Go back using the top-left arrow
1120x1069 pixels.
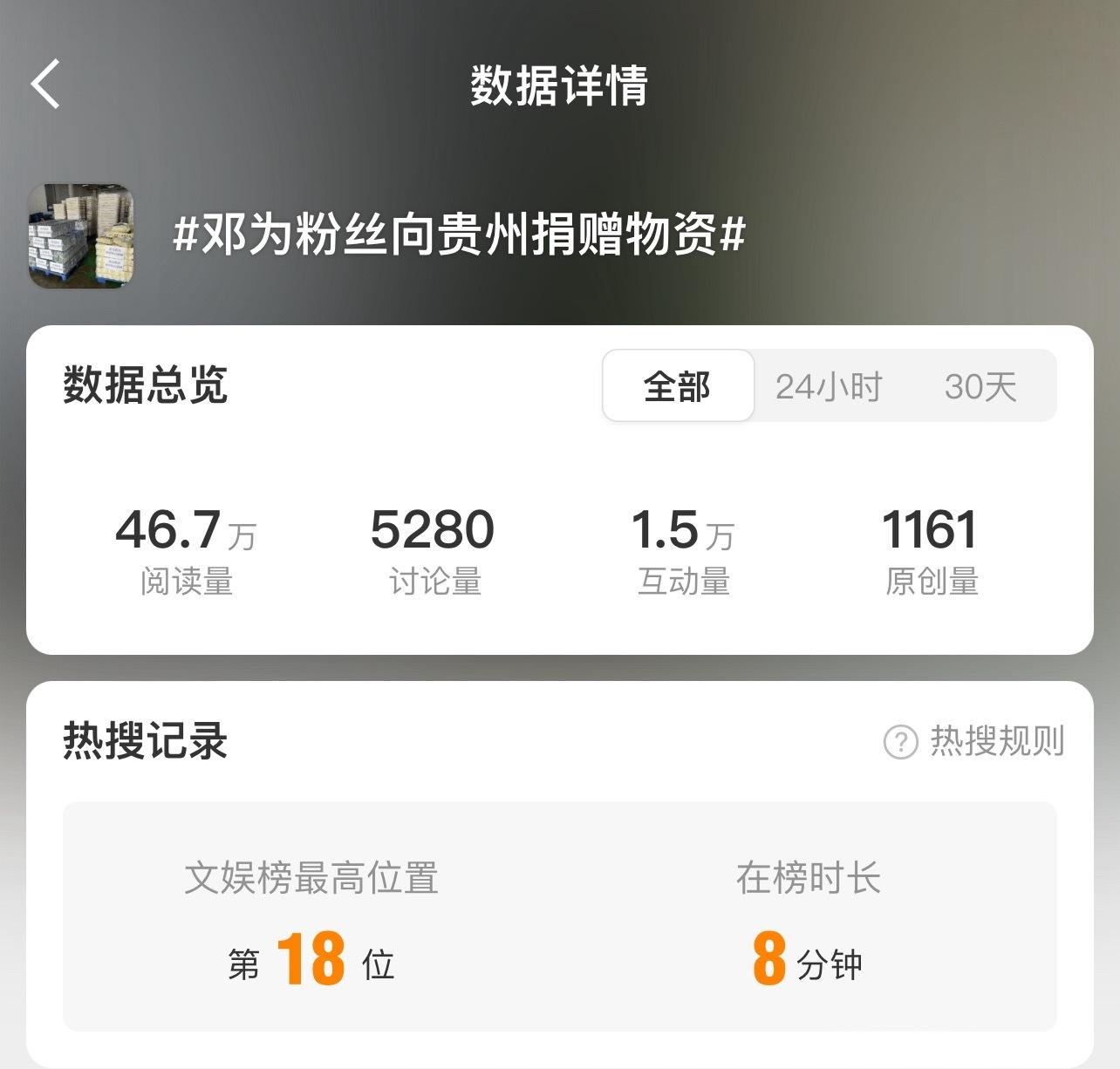point(45,85)
